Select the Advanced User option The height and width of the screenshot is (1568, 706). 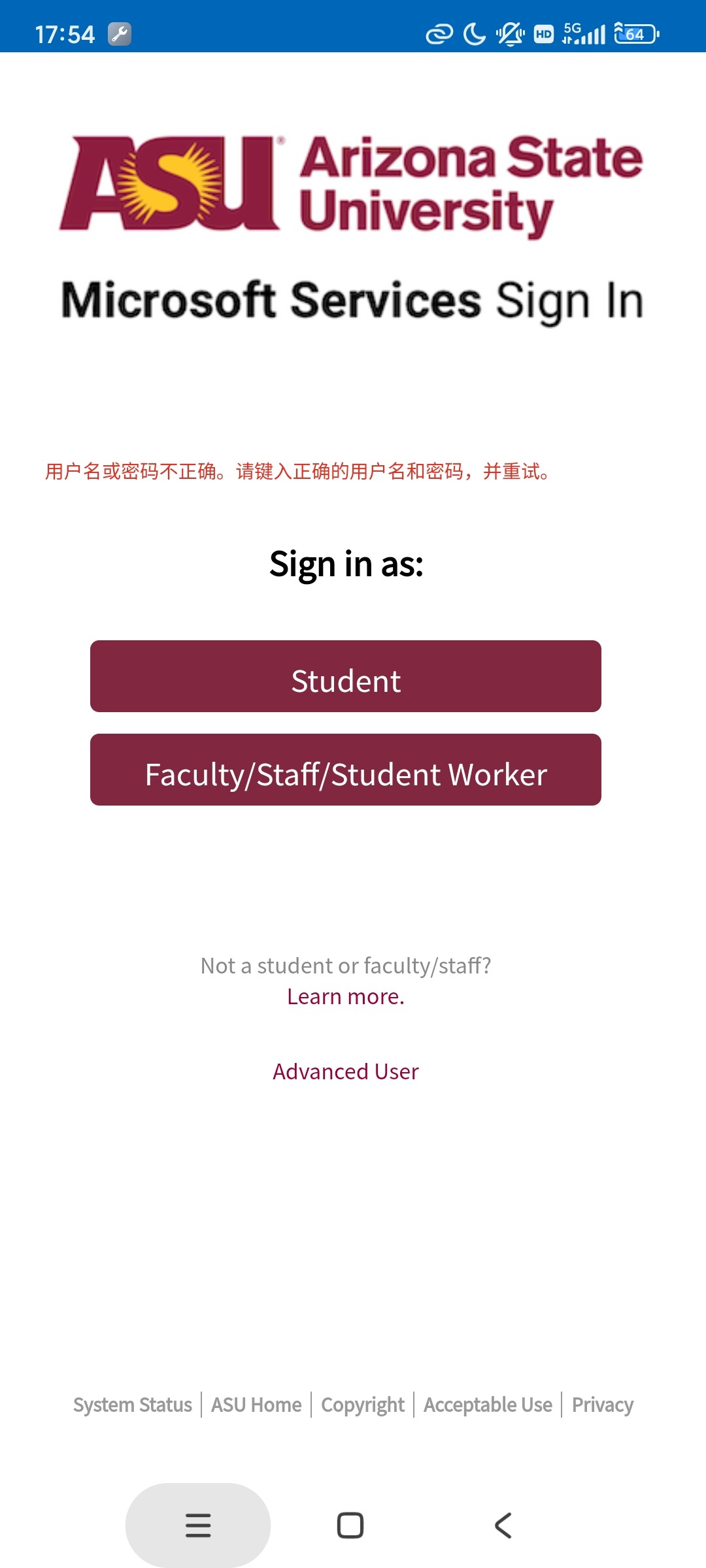[346, 1071]
